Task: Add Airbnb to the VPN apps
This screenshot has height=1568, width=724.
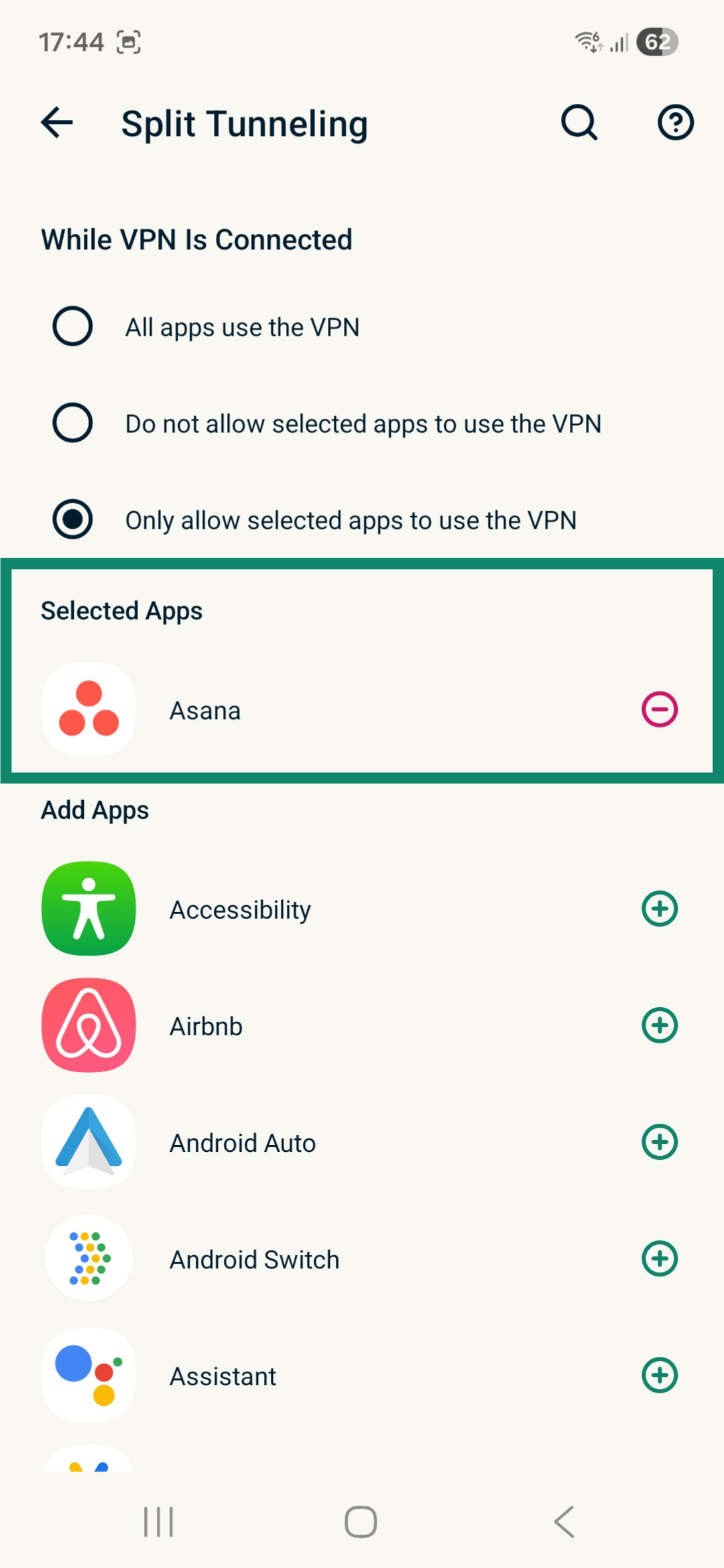Action: (x=660, y=1026)
